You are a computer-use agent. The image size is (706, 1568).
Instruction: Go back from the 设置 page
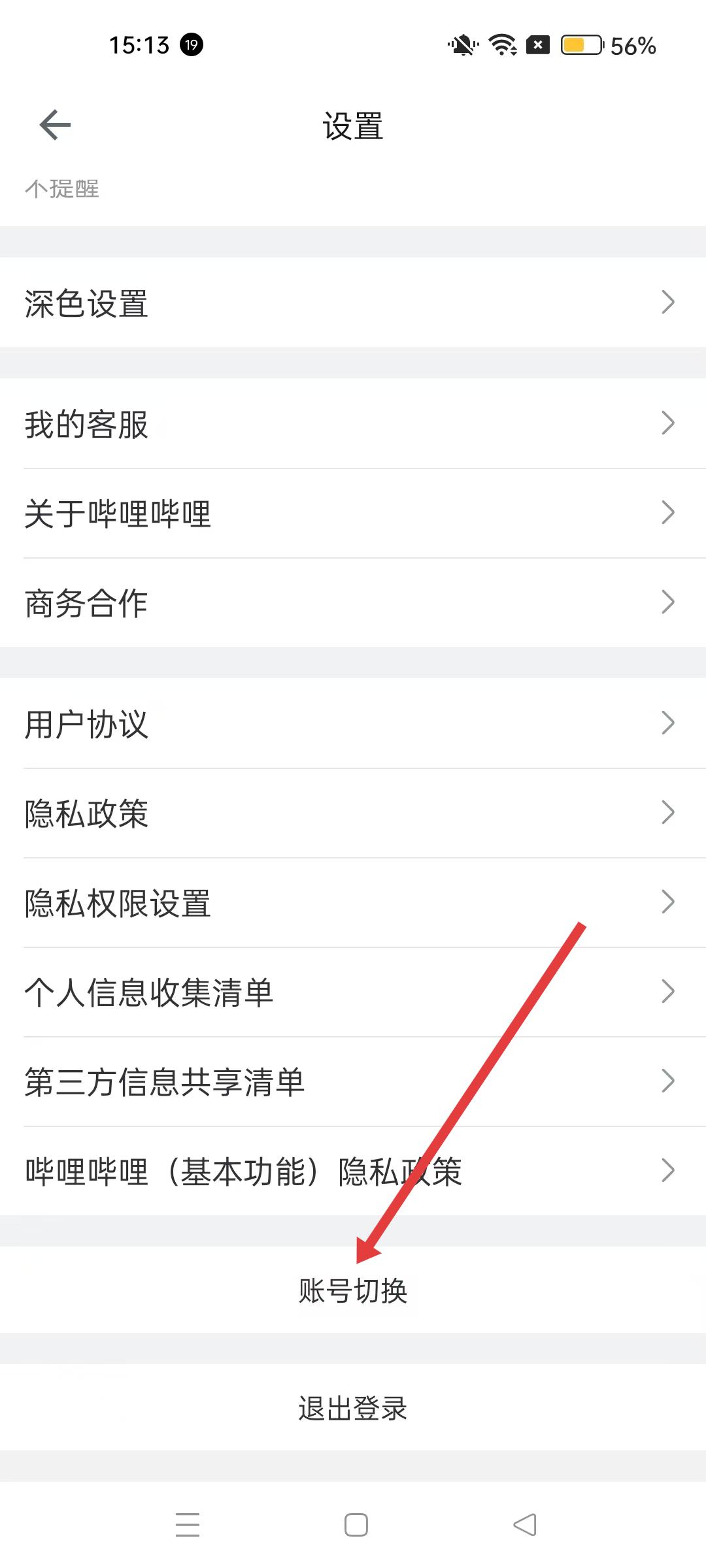pos(55,125)
